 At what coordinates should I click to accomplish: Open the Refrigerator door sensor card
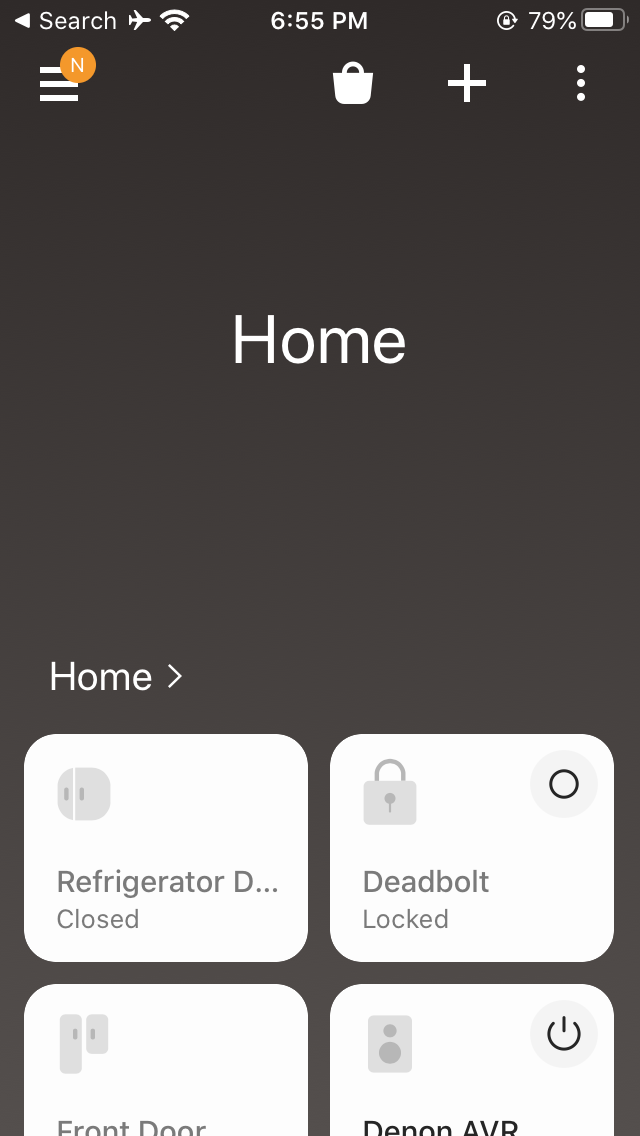click(166, 848)
